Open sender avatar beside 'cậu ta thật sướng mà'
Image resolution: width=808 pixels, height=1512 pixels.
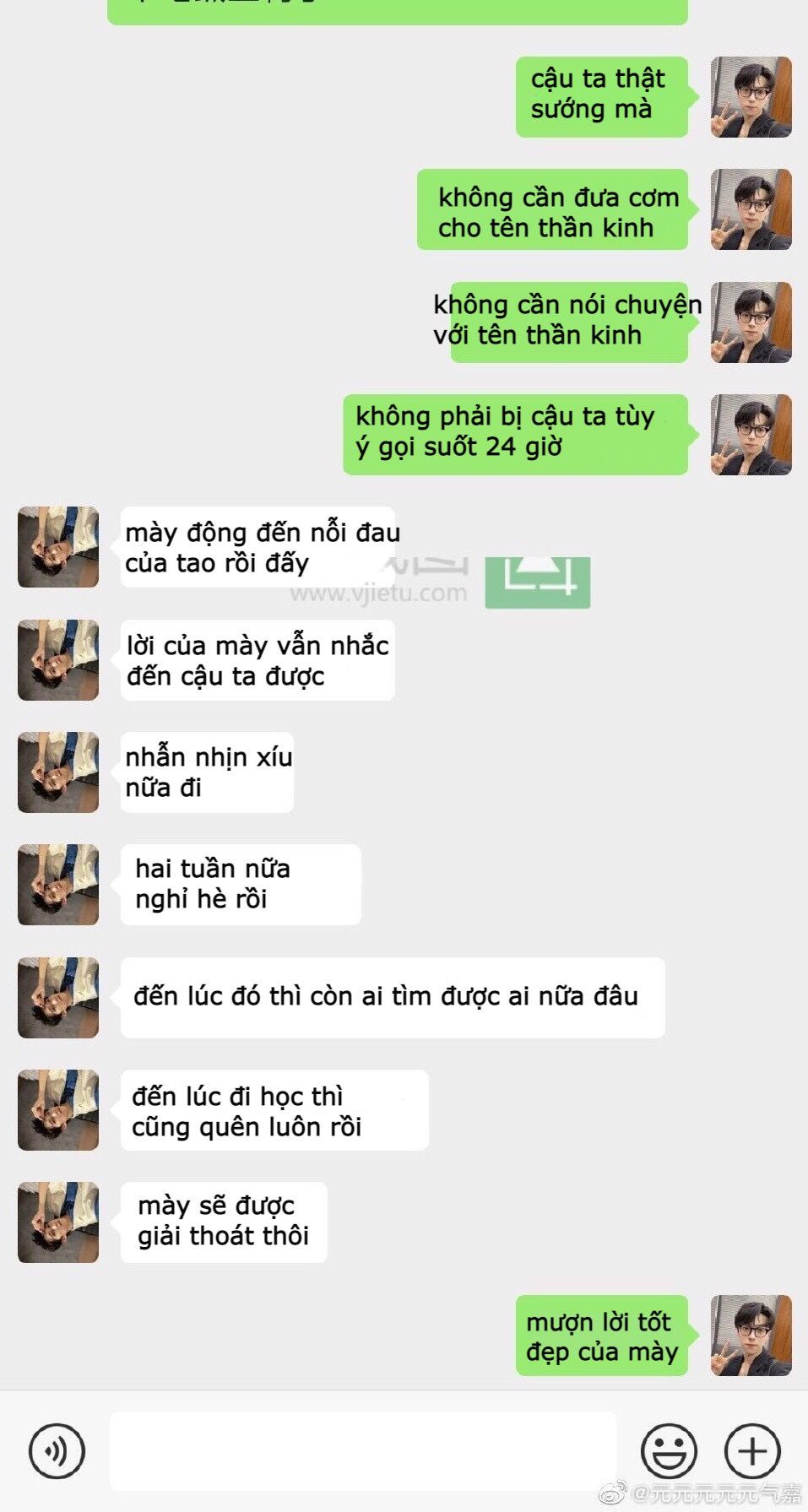click(751, 97)
